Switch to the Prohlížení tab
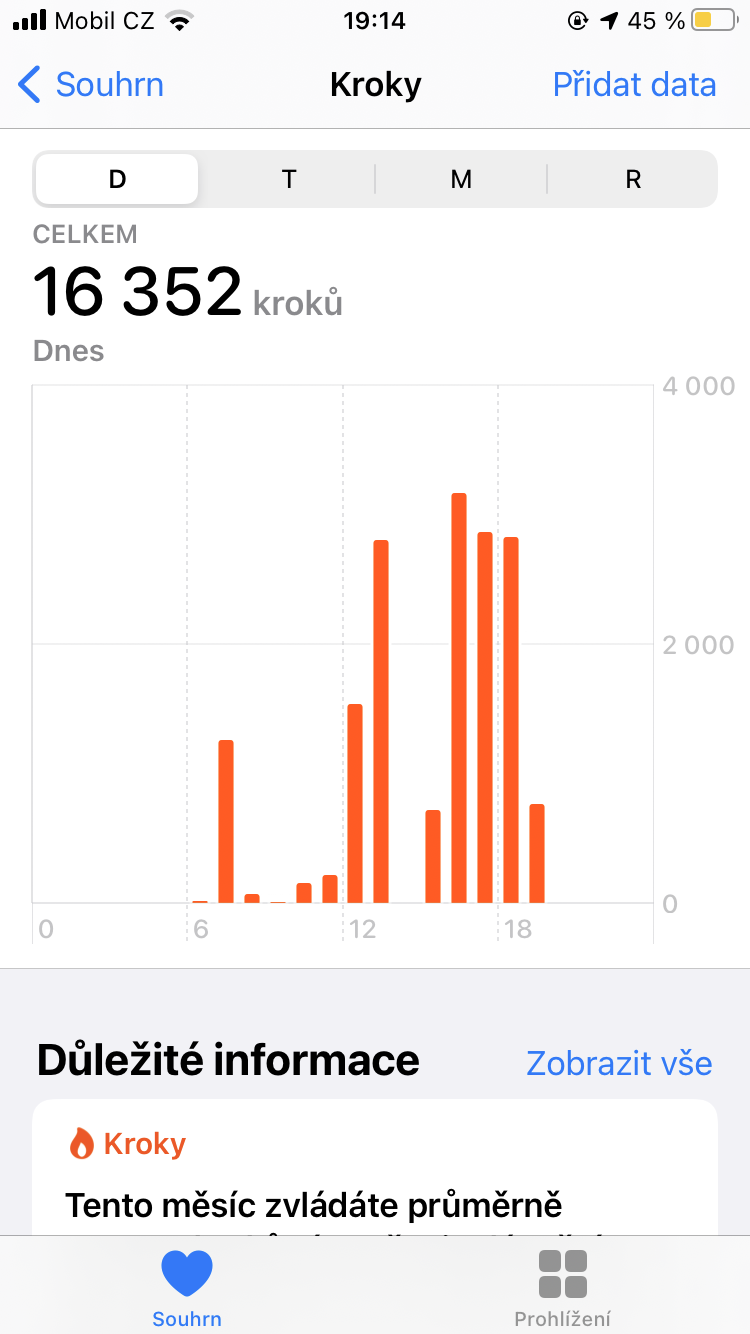Image resolution: width=750 pixels, height=1334 pixels. [562, 1287]
